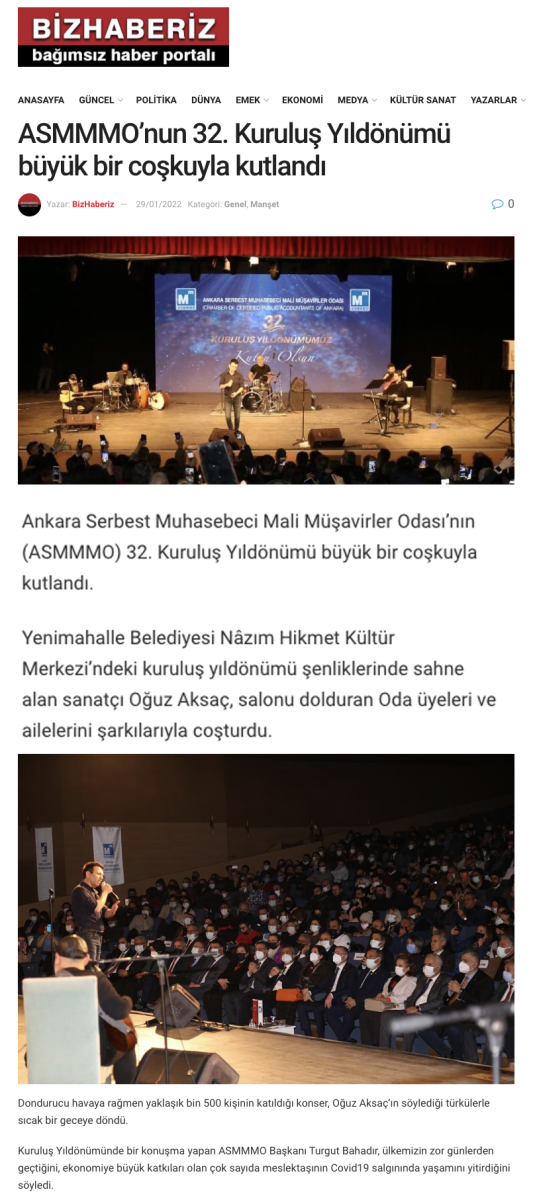
Task: Expand the GÜNCEL menu
Action: click(100, 100)
